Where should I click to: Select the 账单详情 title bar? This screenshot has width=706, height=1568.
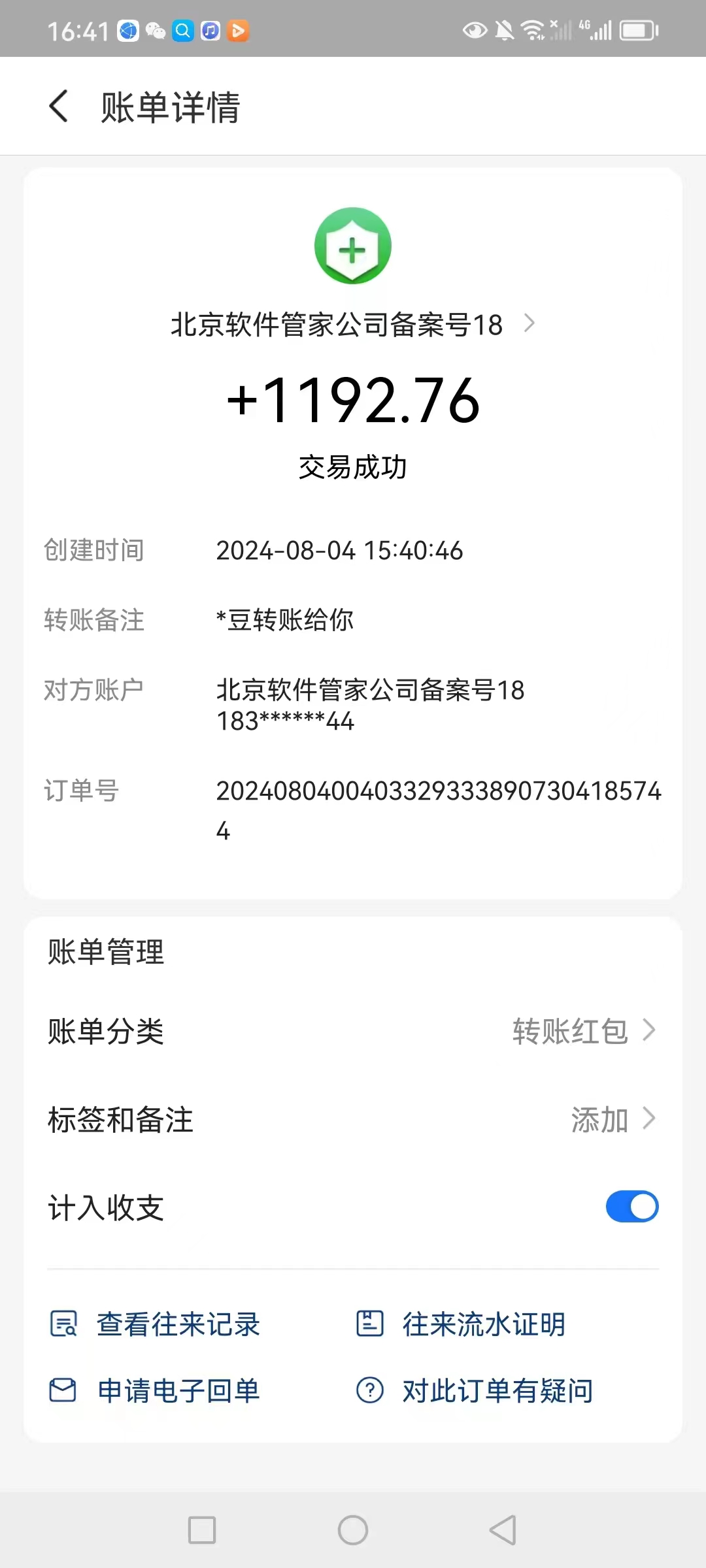[171, 106]
